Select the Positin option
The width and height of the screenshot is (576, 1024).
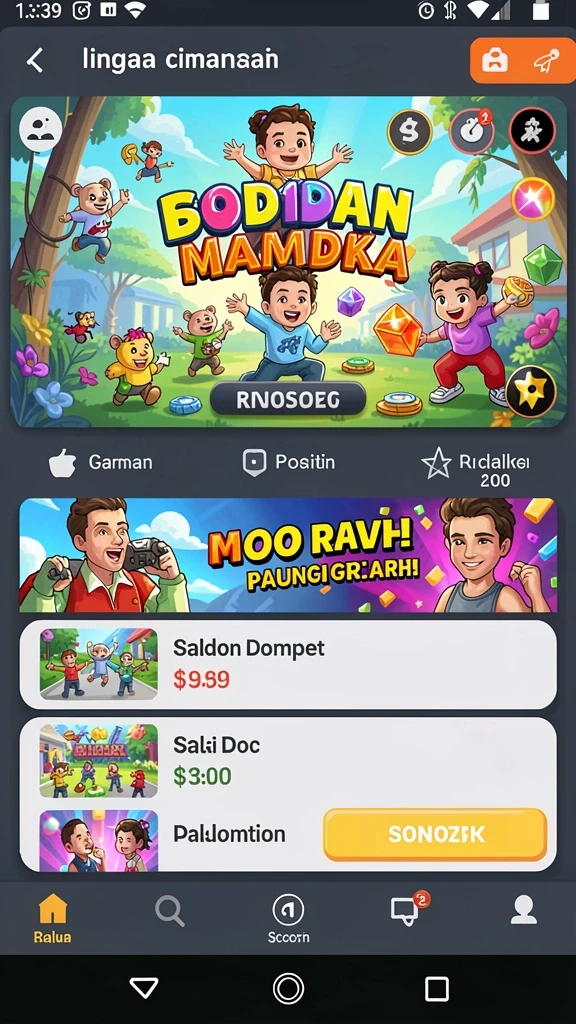pos(288,462)
